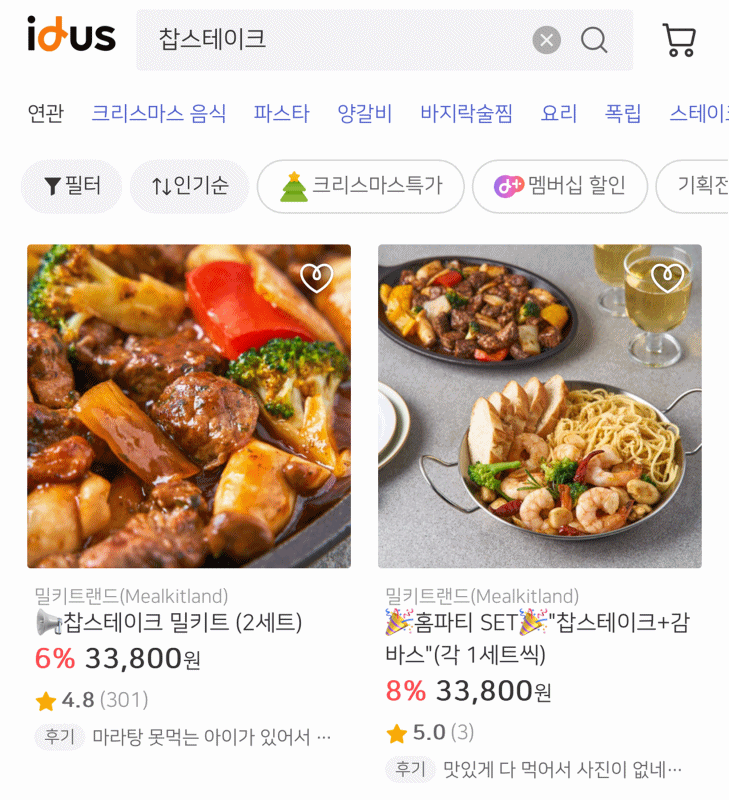Select related keyword 폭립

click(623, 113)
